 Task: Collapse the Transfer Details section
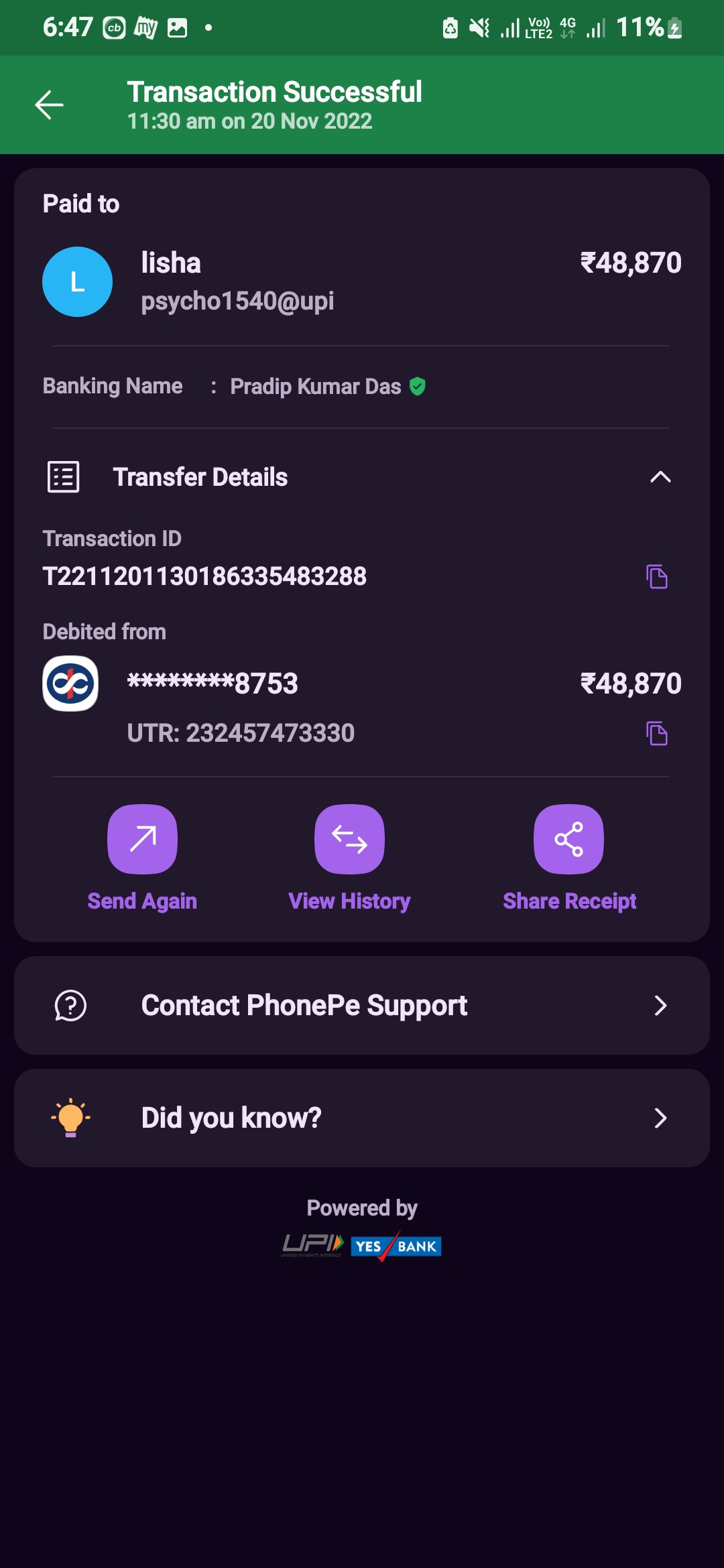pyautogui.click(x=660, y=477)
